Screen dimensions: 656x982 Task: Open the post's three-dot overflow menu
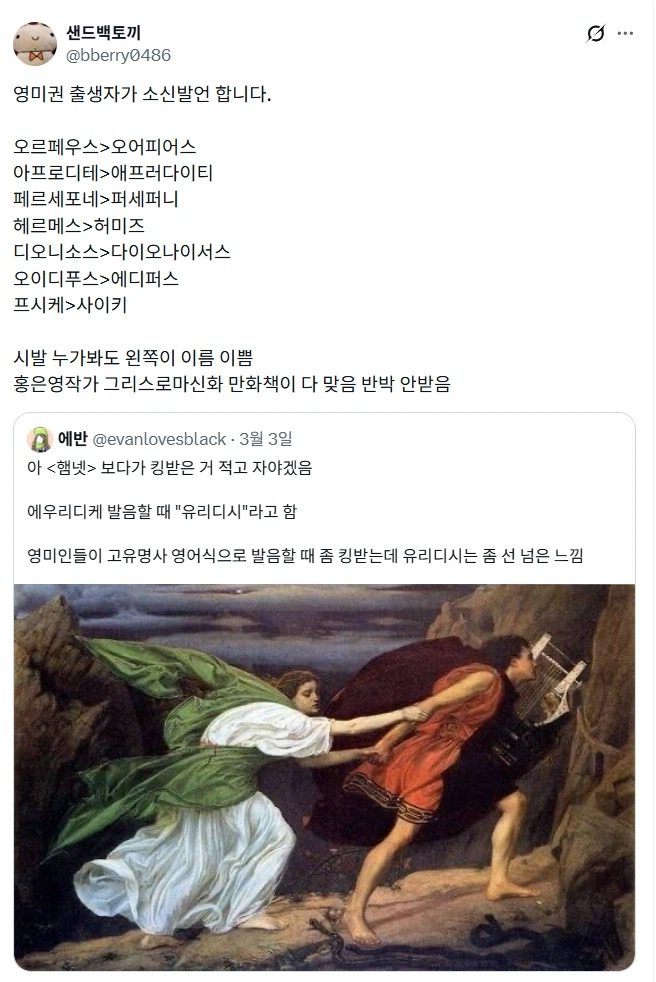click(x=625, y=33)
